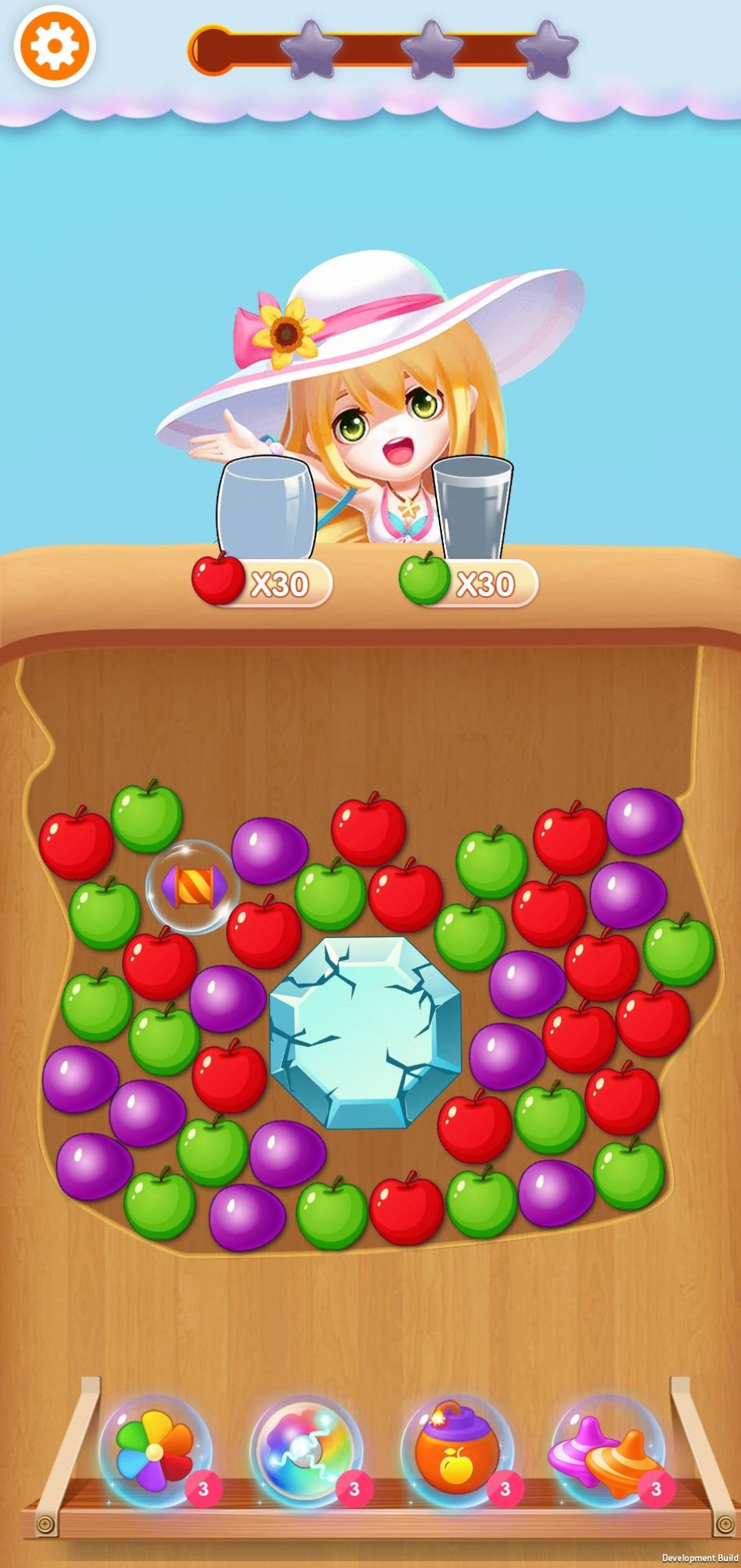
Task: Select the apple bomb jar booster
Action: [x=456, y=1452]
